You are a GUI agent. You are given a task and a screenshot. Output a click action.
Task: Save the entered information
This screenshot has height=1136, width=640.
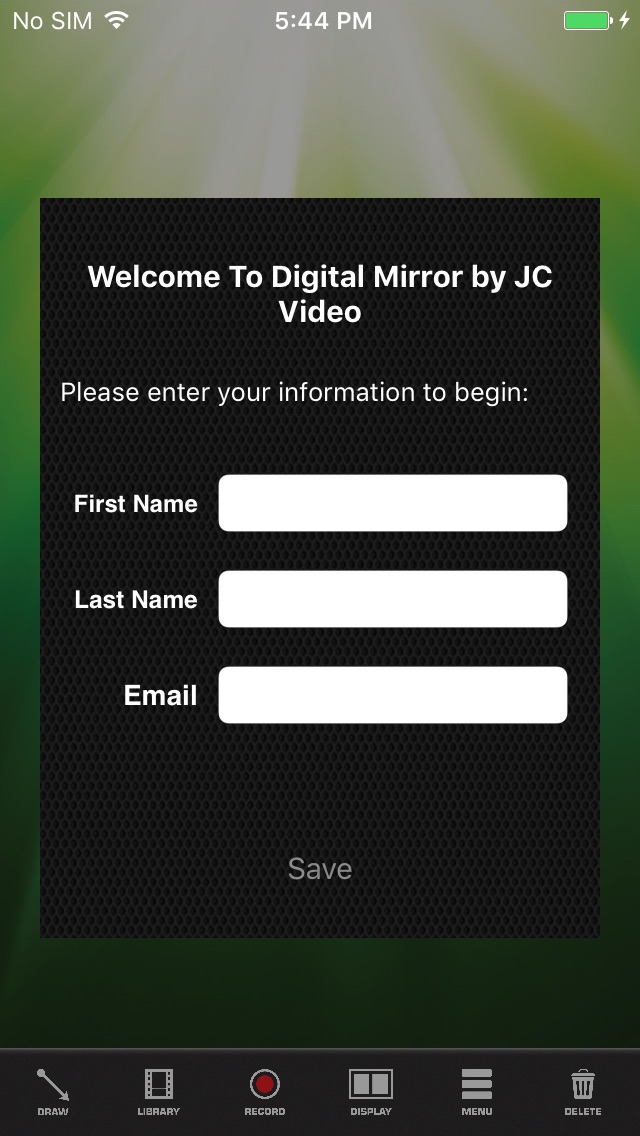tap(320, 868)
